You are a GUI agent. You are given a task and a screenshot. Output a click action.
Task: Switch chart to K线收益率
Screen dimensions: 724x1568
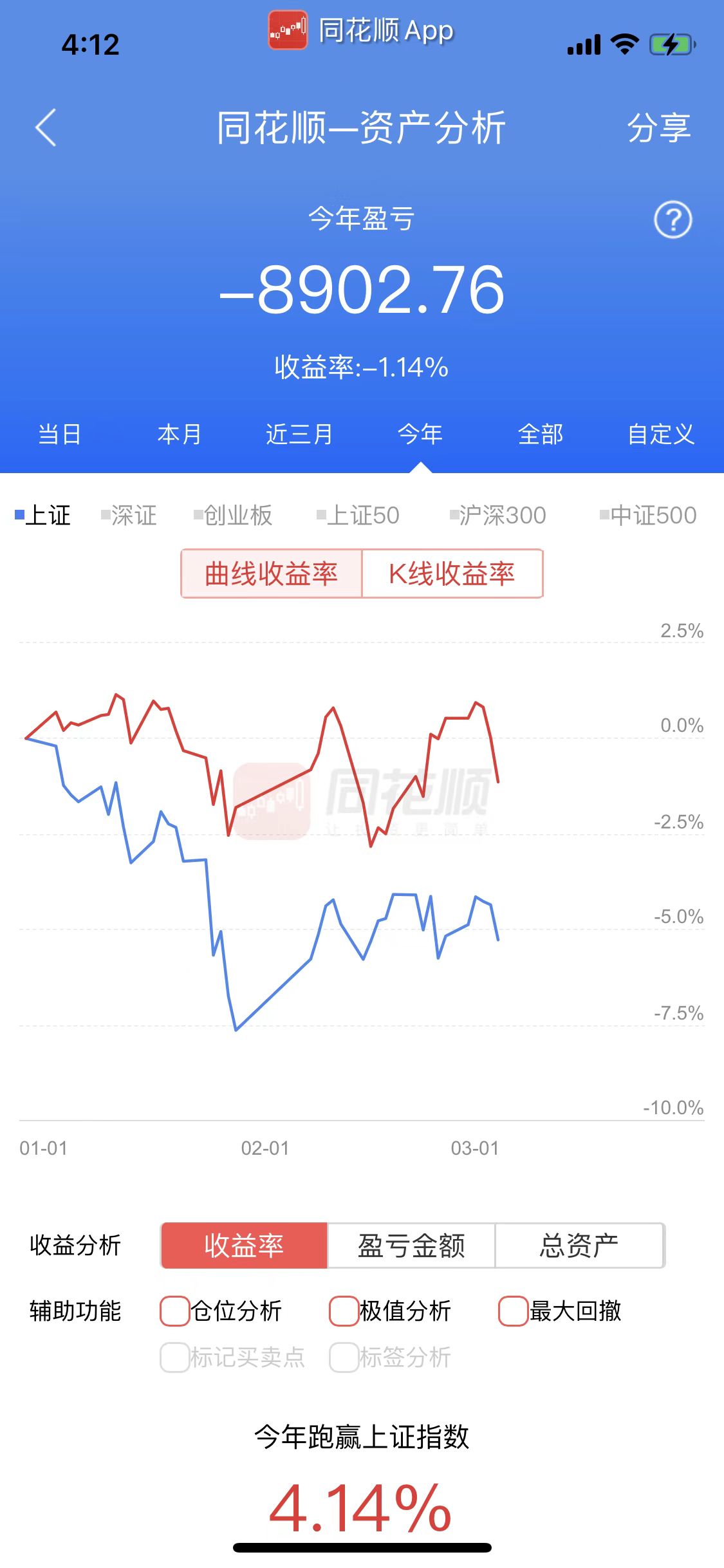[x=452, y=574]
